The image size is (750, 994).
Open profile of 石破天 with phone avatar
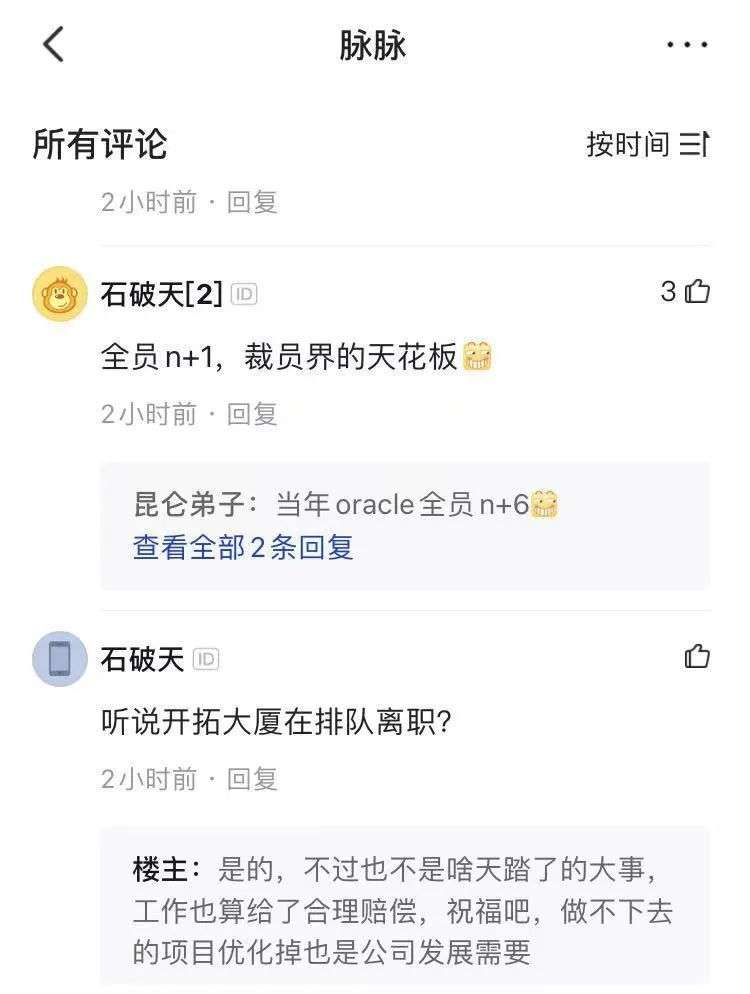click(x=60, y=659)
